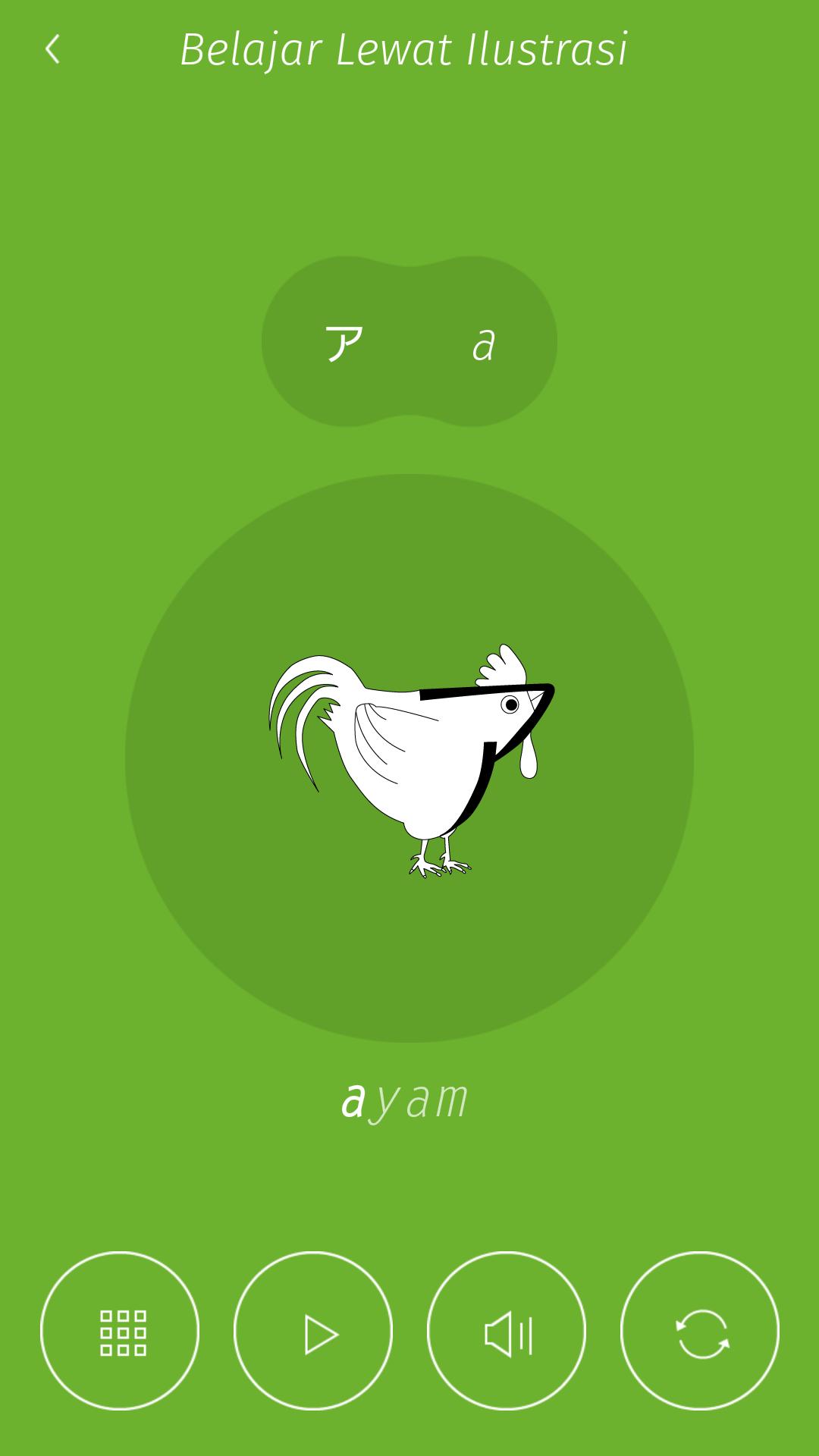819x1456 pixels.
Task: Play the illustration animation
Action: (x=313, y=1332)
